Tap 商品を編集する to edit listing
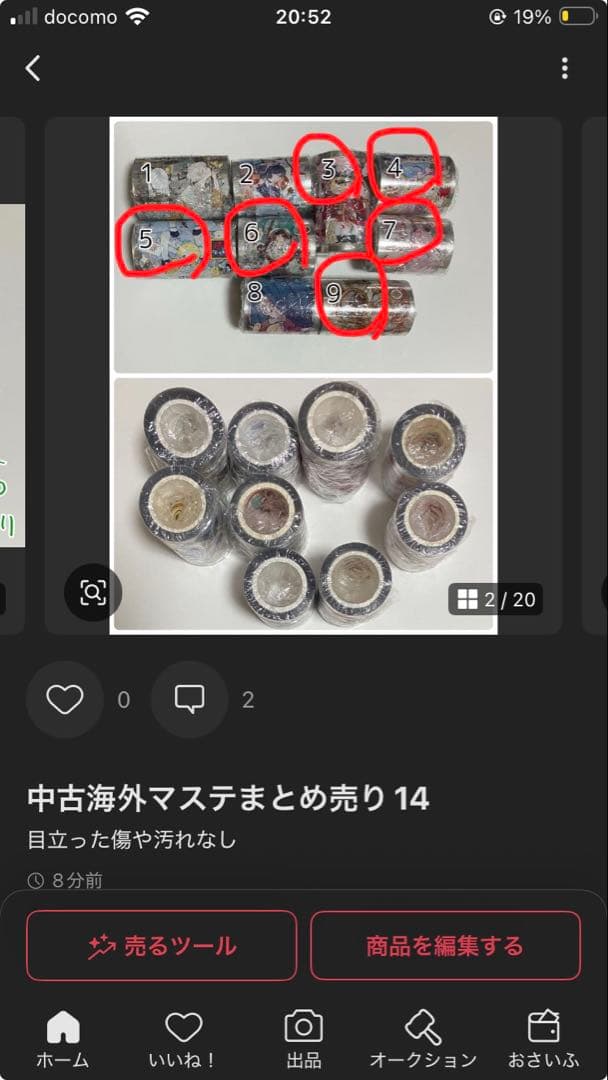Viewport: 608px width, 1080px height. 445,945
